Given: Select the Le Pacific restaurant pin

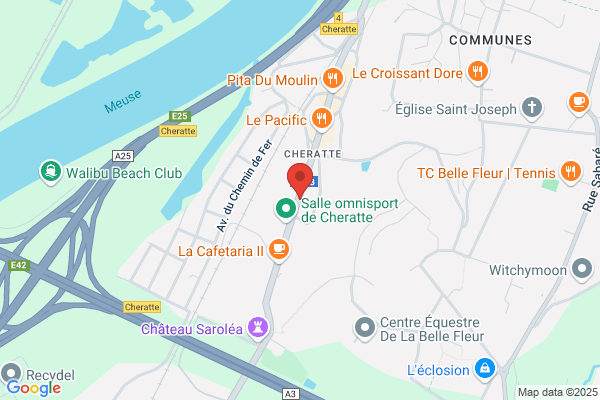Looking at the screenshot, I should coord(322,119).
